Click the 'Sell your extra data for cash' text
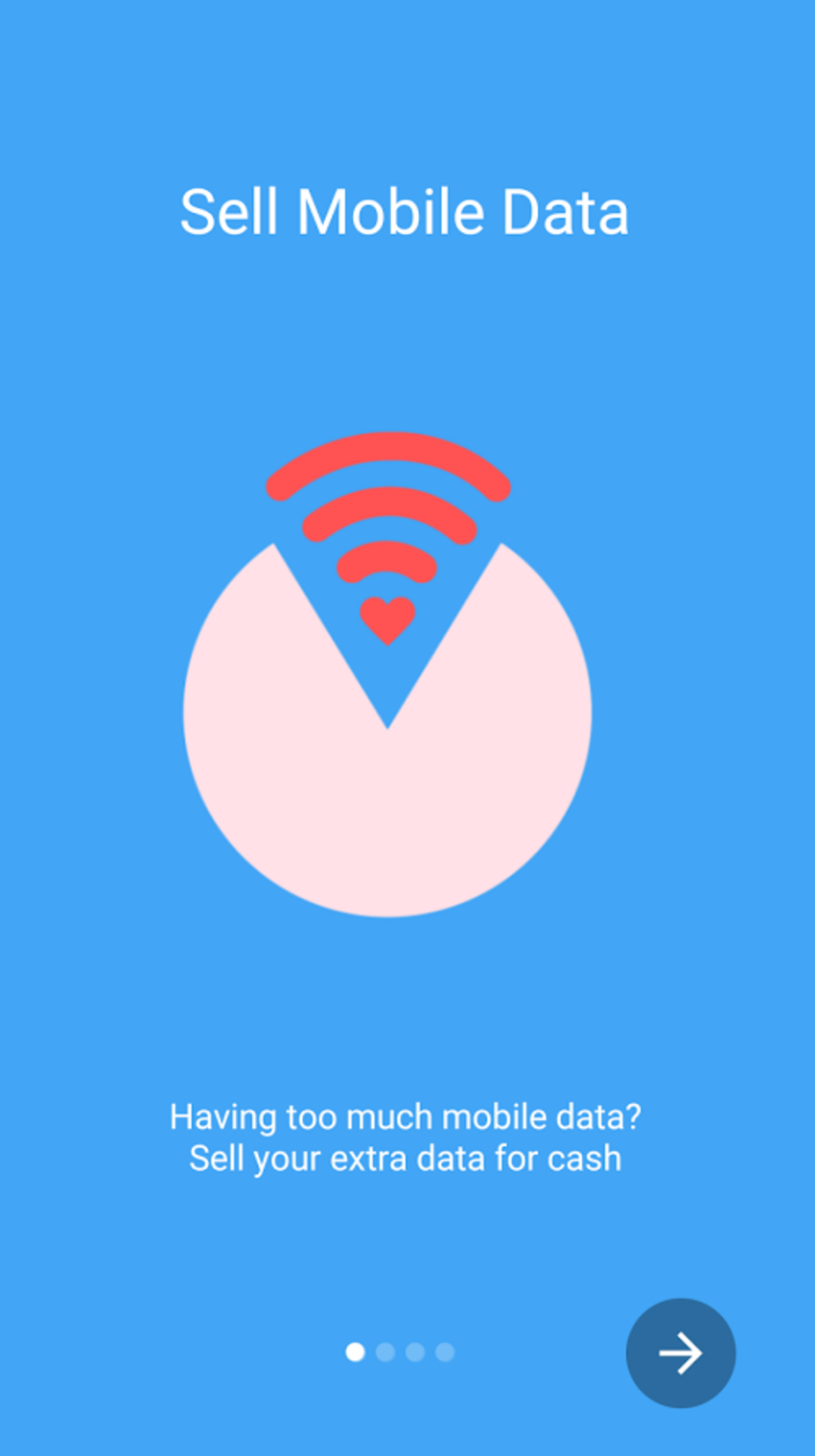 pyautogui.click(x=405, y=1158)
